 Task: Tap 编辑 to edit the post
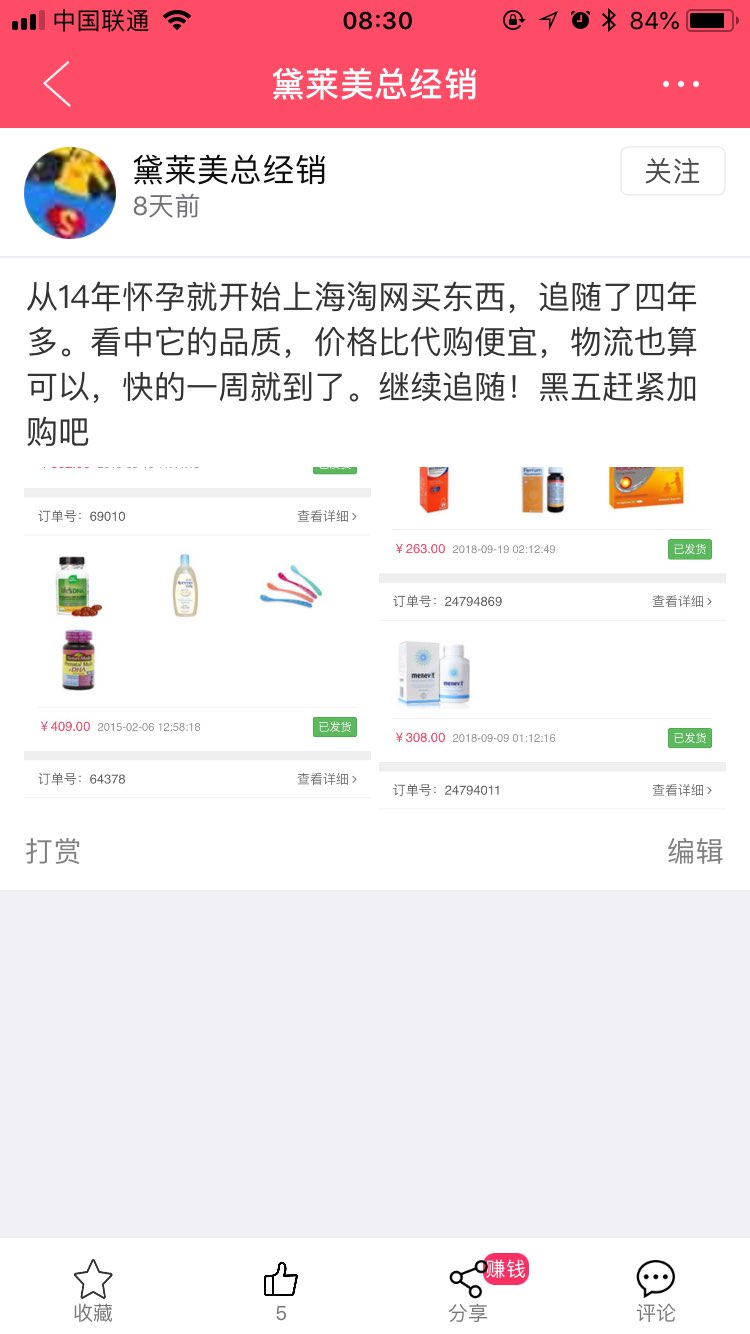(694, 851)
